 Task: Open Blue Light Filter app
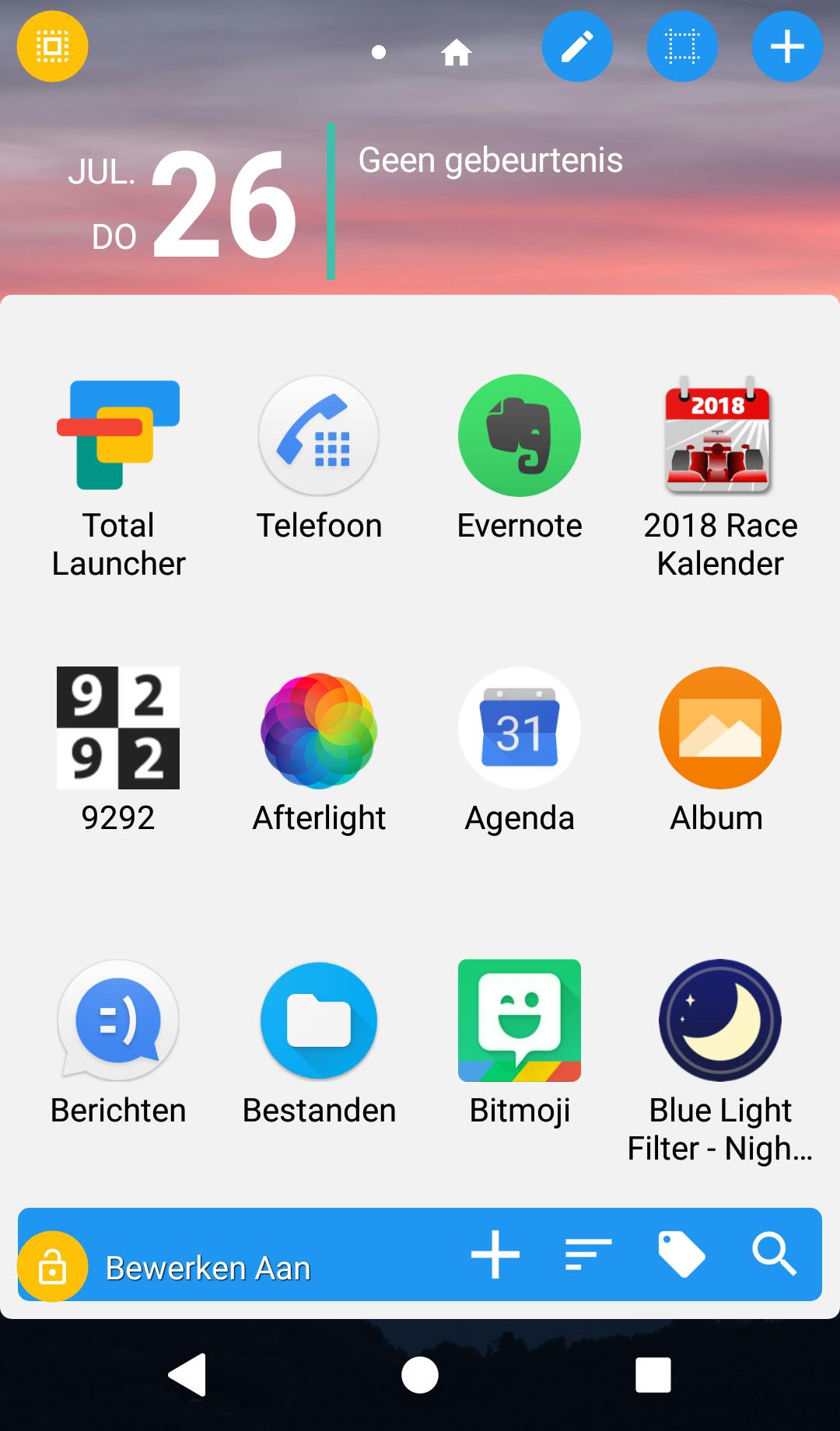pyautogui.click(x=719, y=1020)
